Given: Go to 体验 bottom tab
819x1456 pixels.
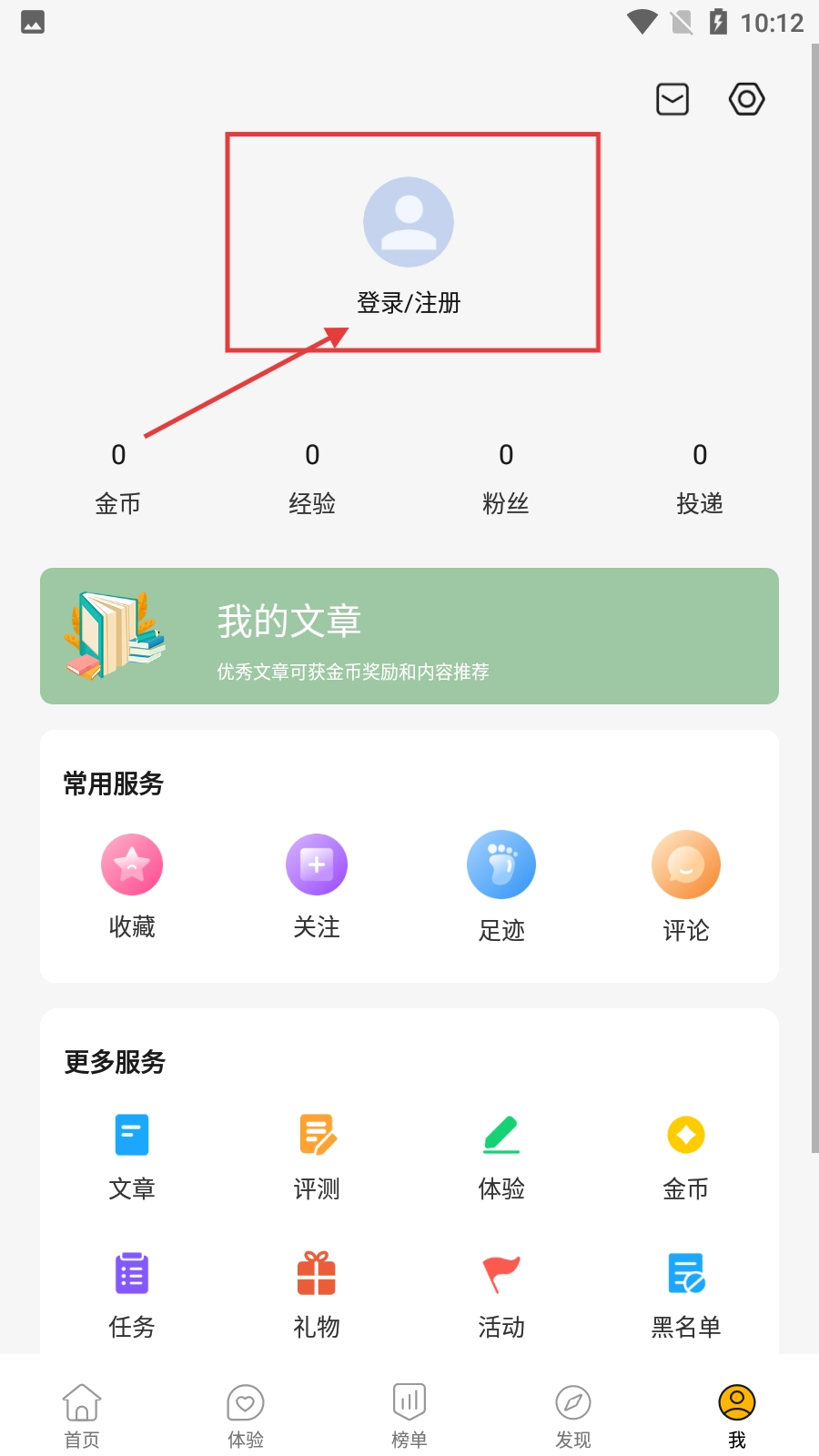Looking at the screenshot, I should point(246,1415).
